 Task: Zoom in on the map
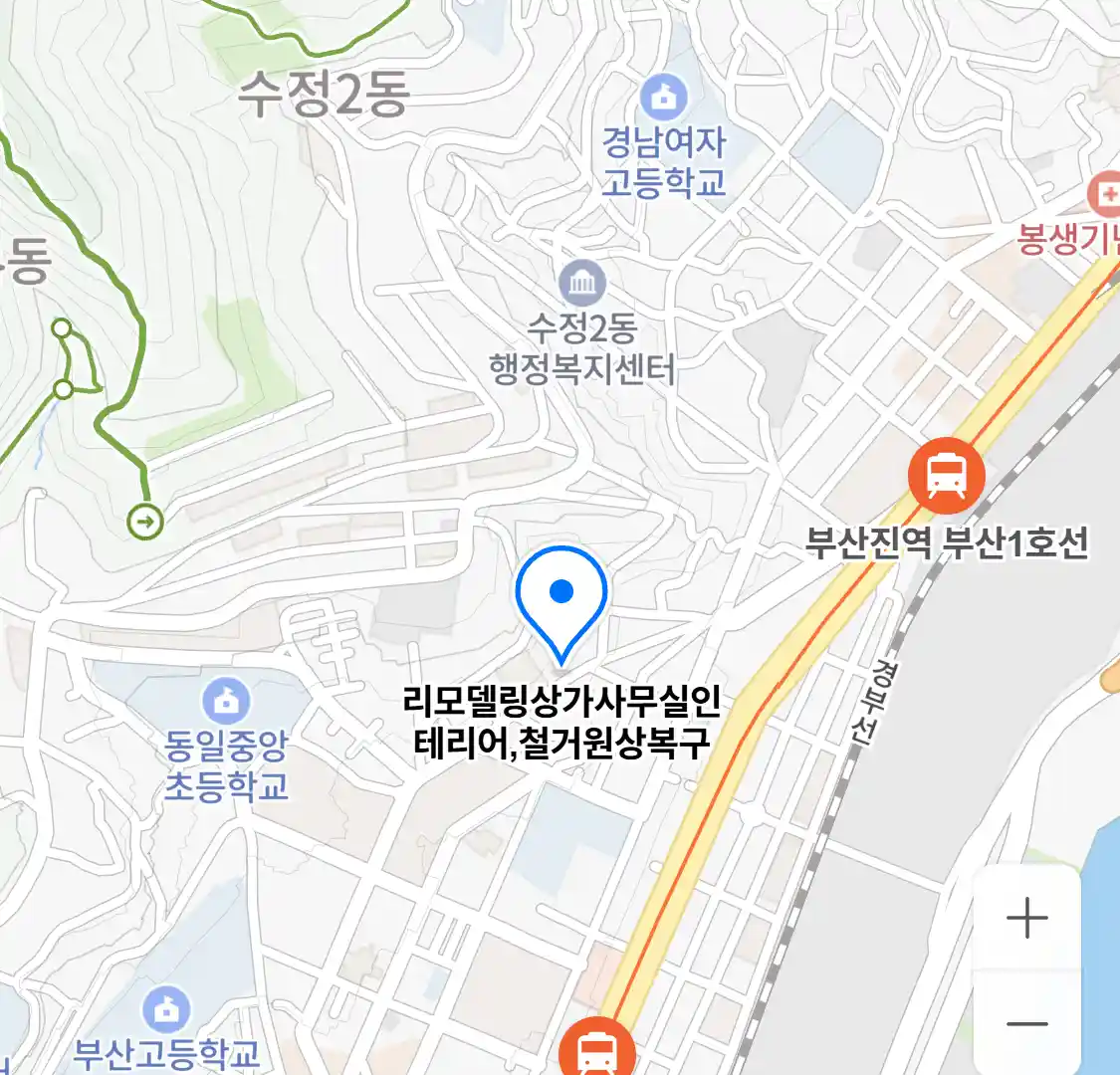tap(1026, 918)
